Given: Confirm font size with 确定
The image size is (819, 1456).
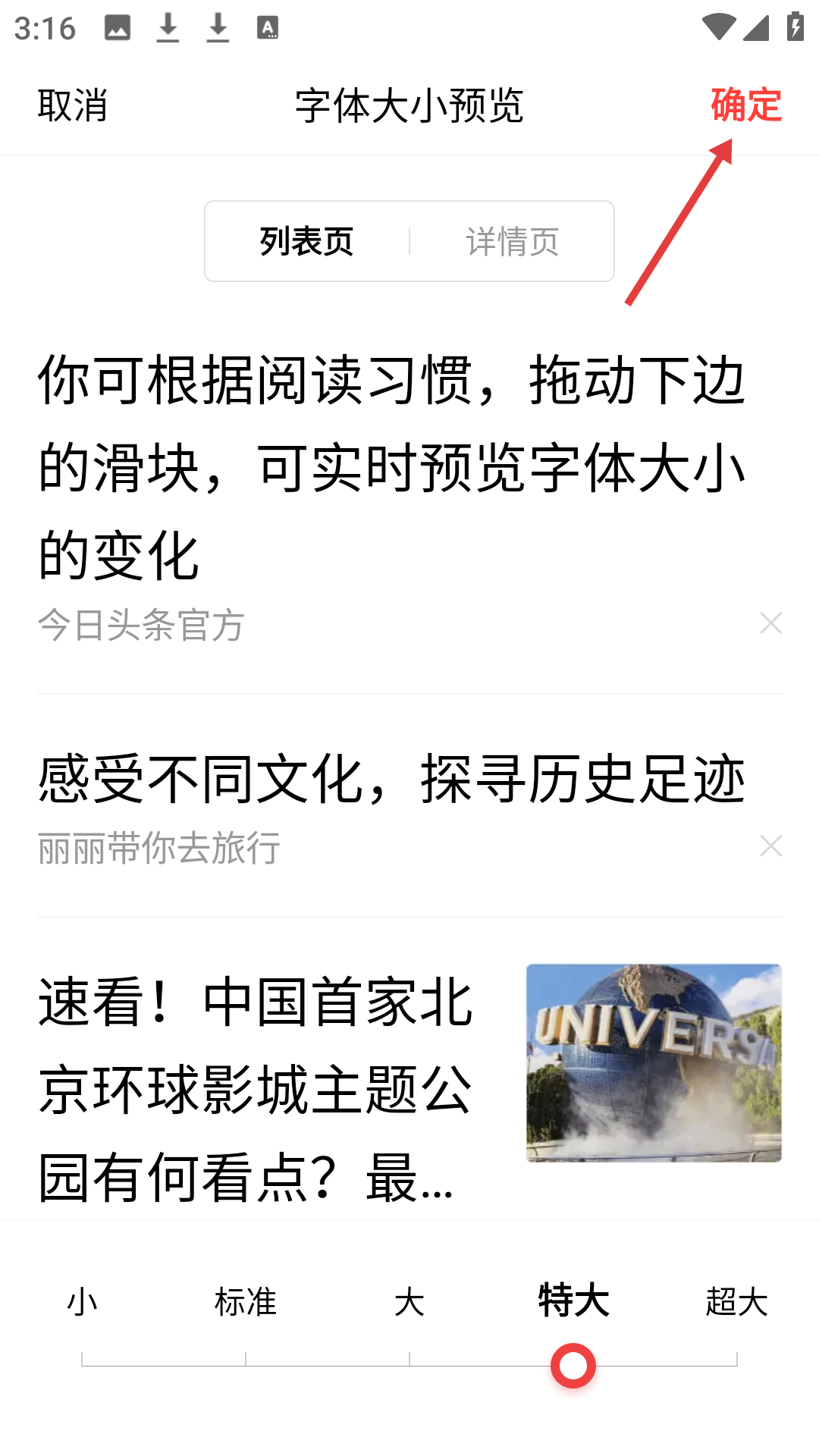Looking at the screenshot, I should pyautogui.click(x=745, y=105).
